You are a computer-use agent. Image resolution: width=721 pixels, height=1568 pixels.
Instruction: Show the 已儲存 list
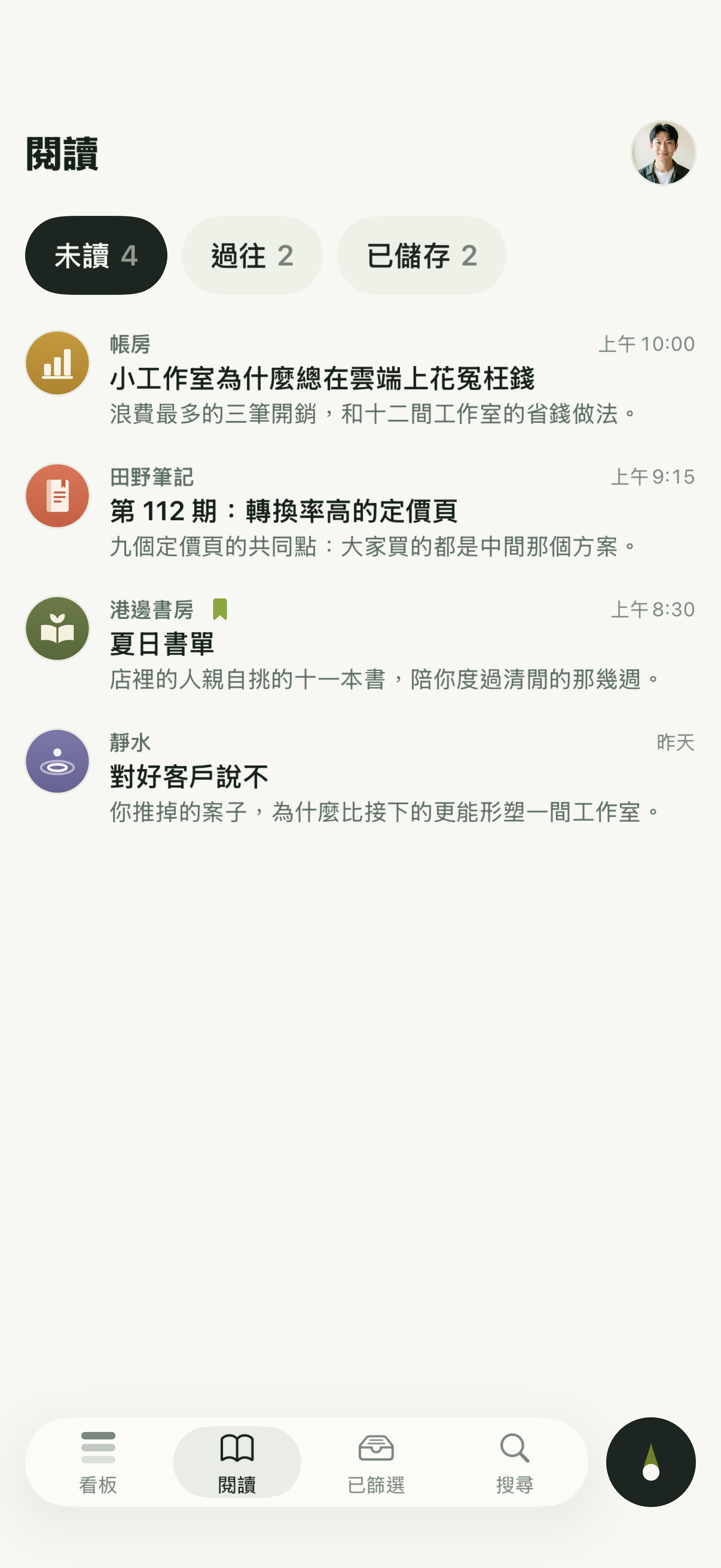(x=422, y=255)
